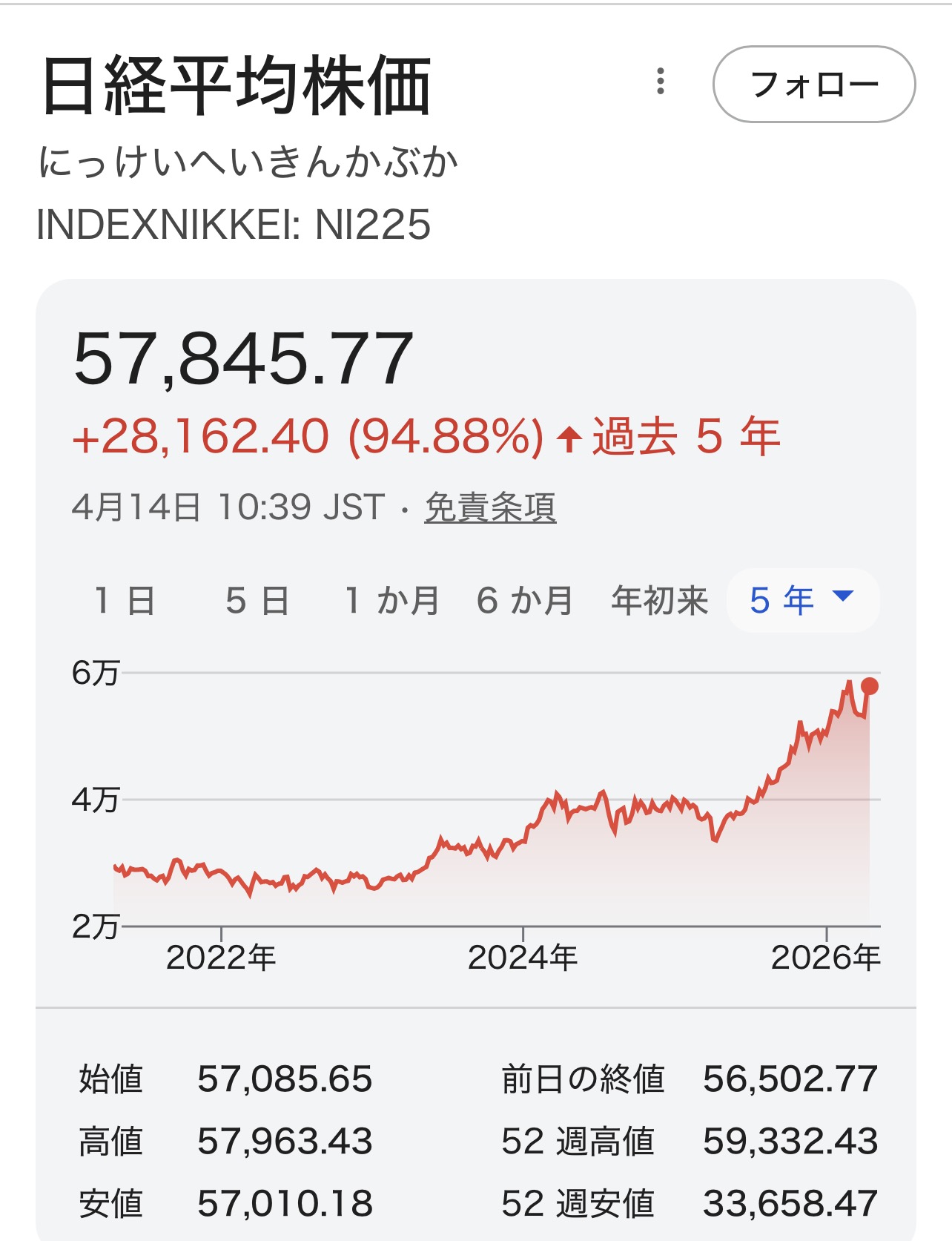View the 年初来 year-to-date chart
This screenshot has width=952, height=1241.
[659, 600]
